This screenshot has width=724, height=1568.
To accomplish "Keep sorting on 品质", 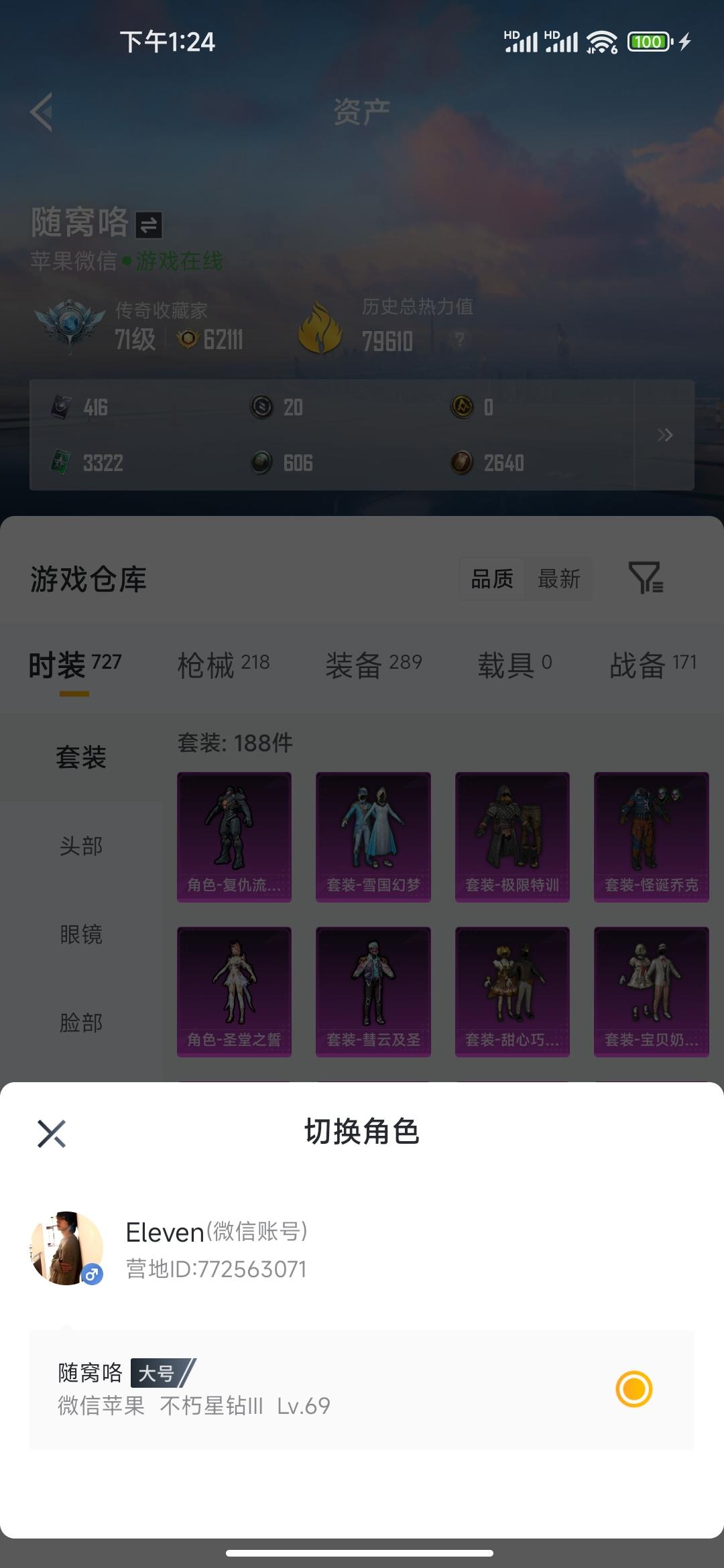I will pyautogui.click(x=491, y=580).
